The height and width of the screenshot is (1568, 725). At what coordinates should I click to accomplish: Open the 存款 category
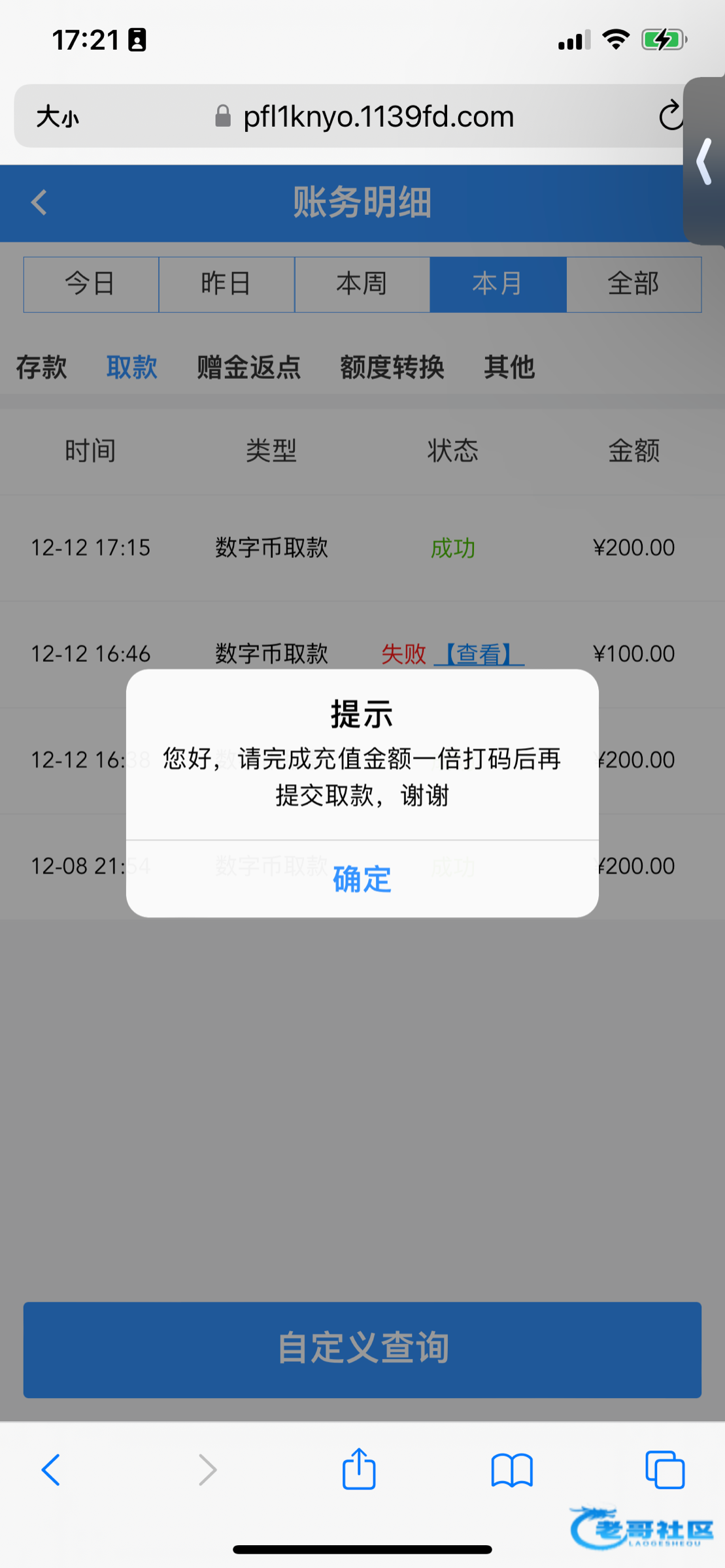point(41,367)
